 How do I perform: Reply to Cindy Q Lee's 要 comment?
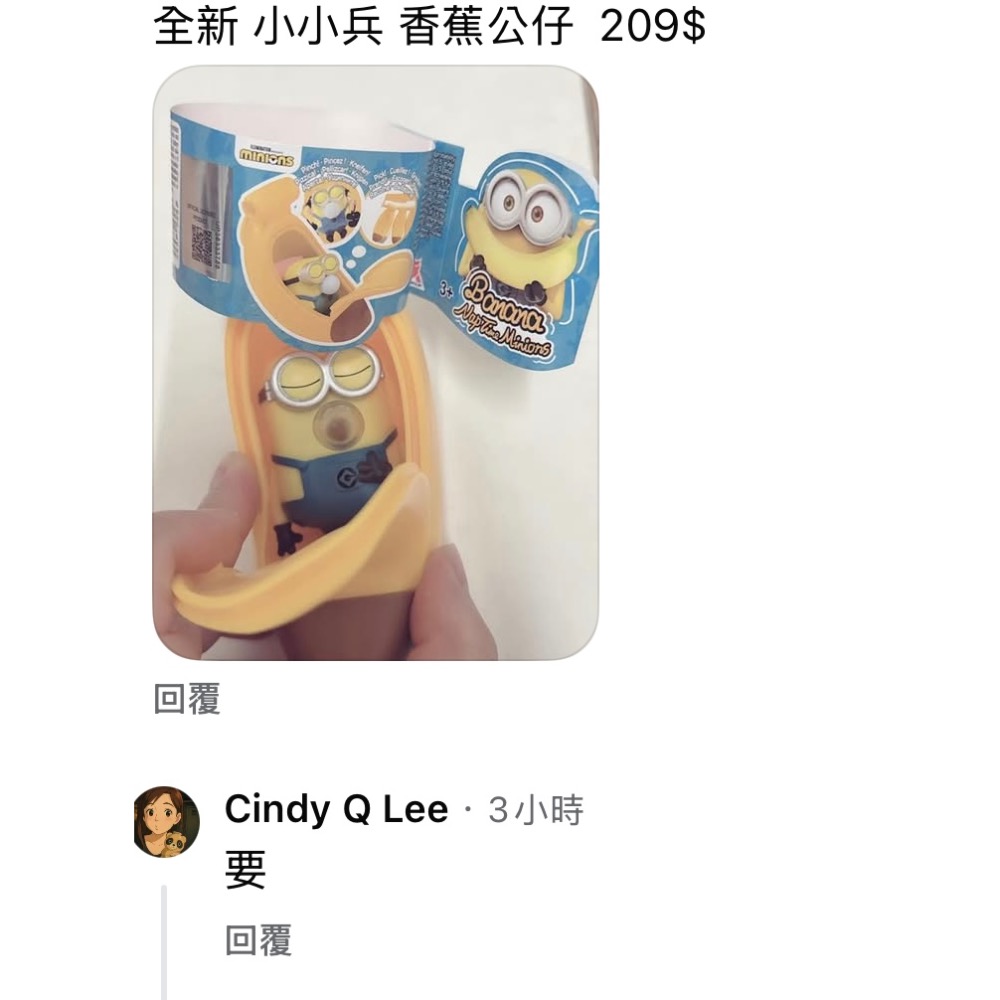tap(258, 941)
